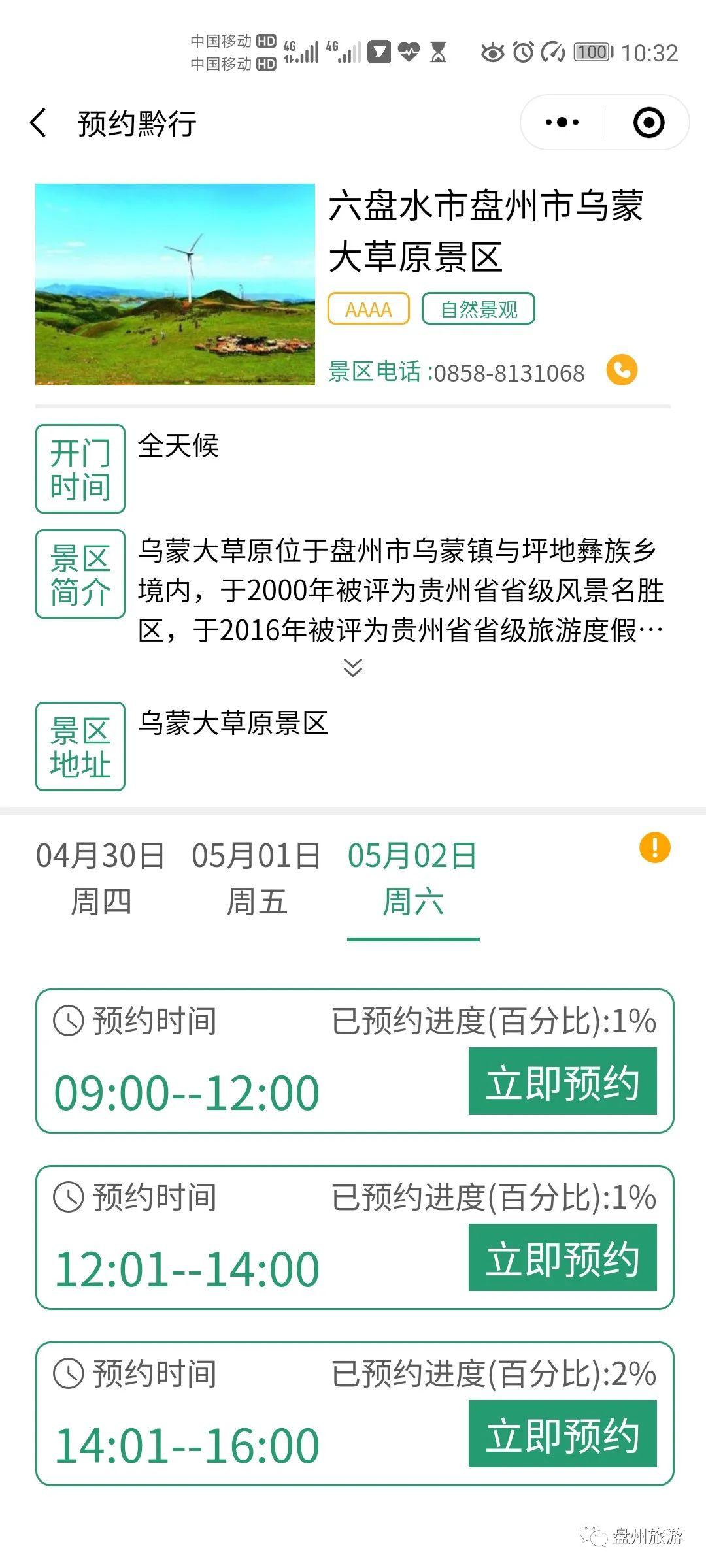Switch to 05月01日 周五 date

click(x=256, y=877)
